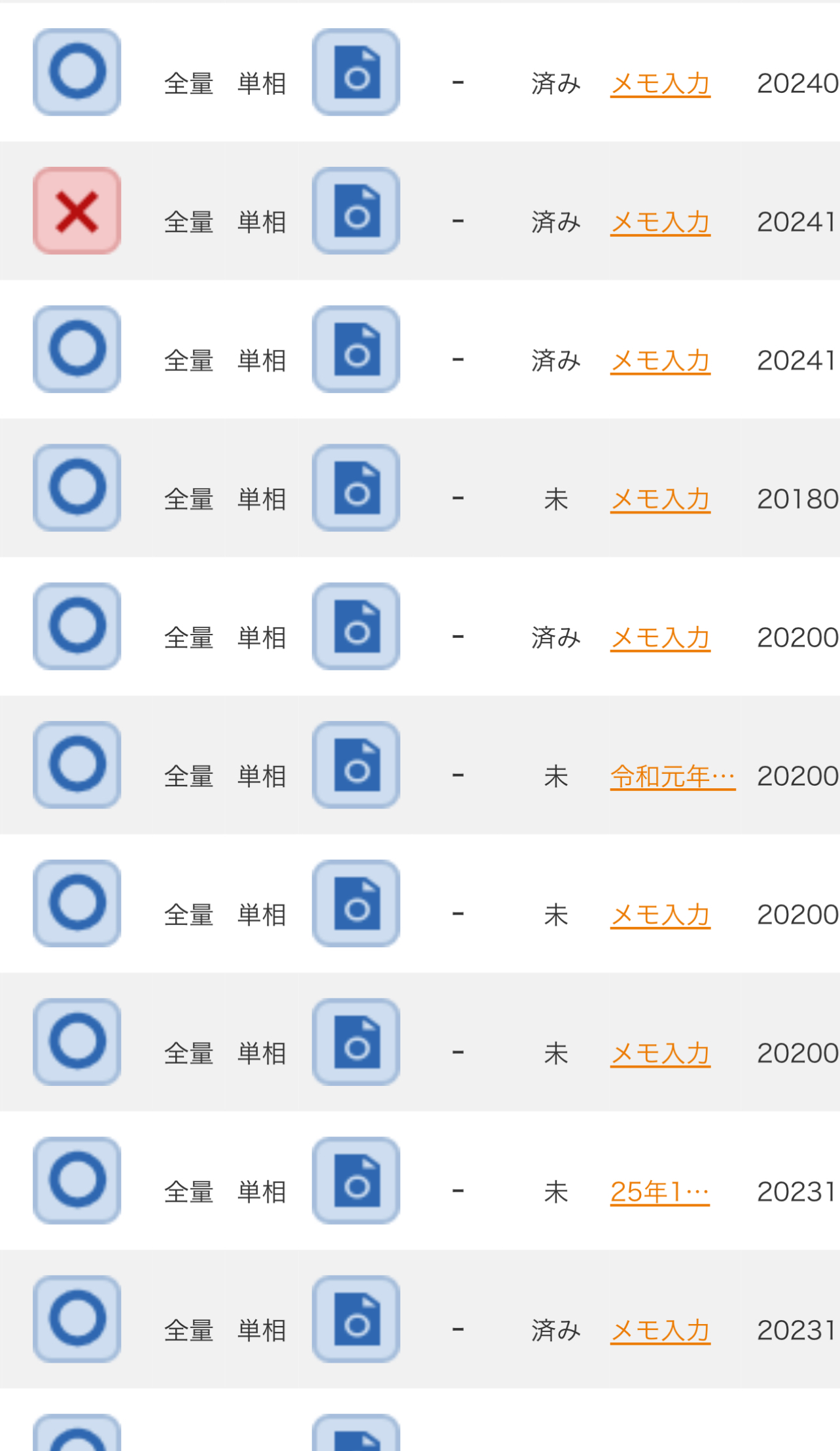Open メモ入力 in the red X row
840x1451 pixels.
[x=660, y=222]
